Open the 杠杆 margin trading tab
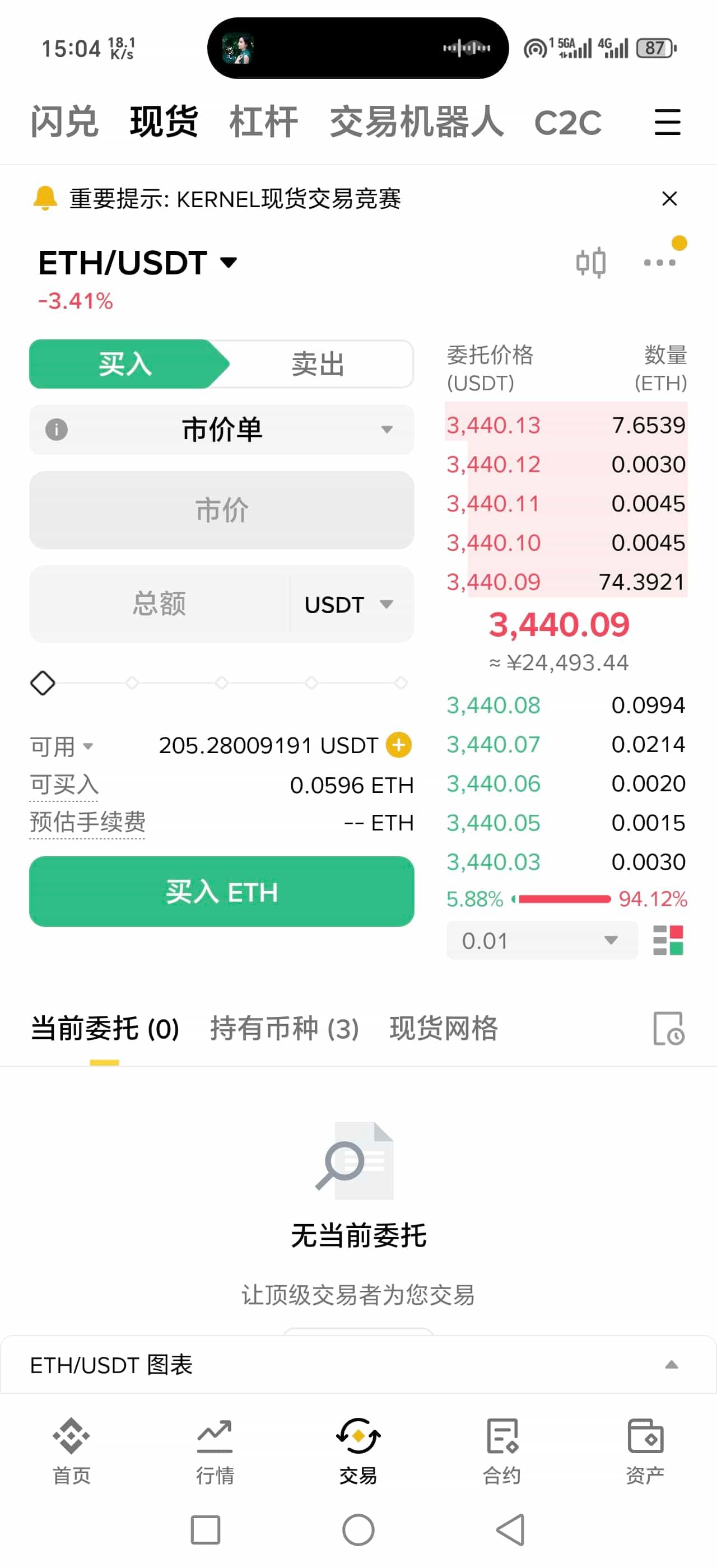Viewport: 717px width, 1568px height. click(x=263, y=121)
